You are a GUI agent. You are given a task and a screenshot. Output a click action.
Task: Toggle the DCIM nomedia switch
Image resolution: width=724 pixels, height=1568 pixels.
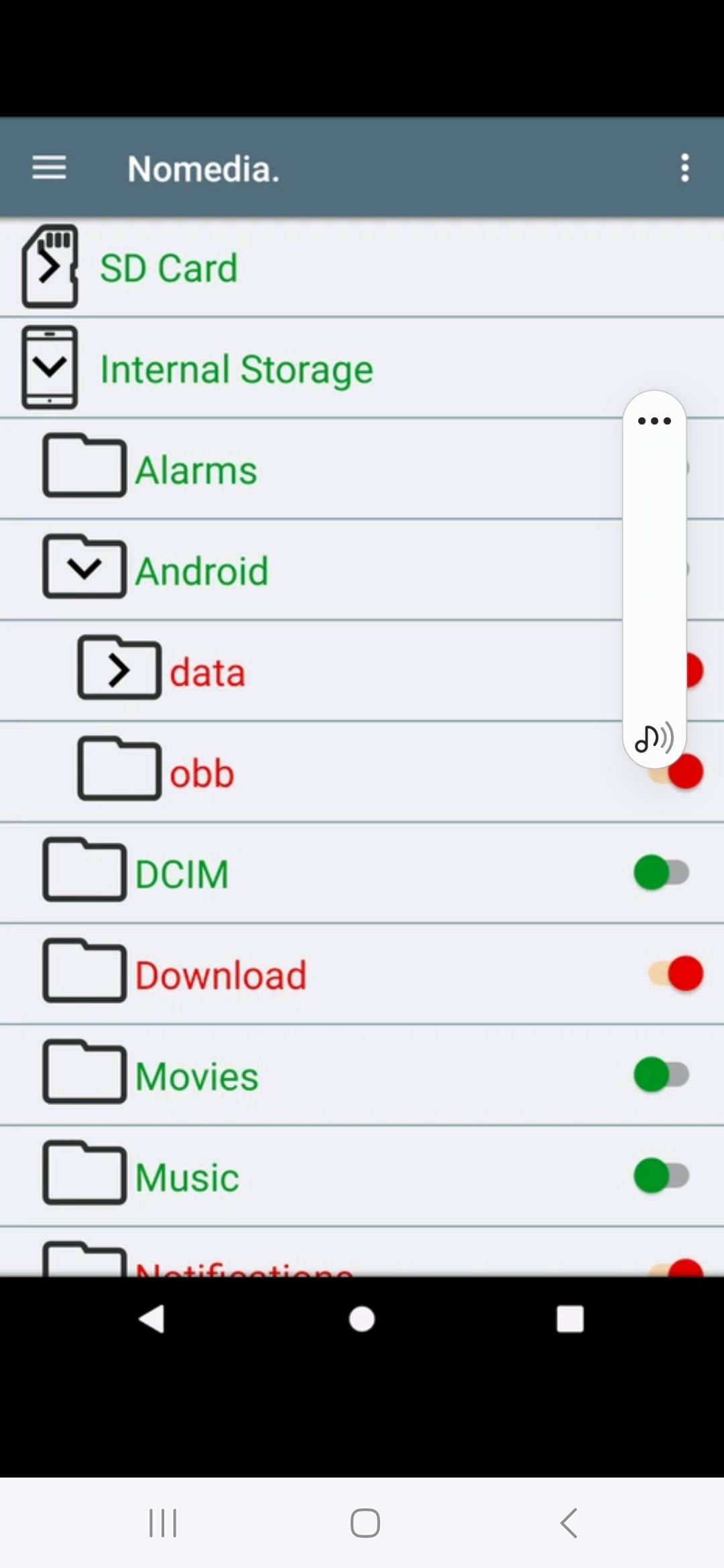coord(662,873)
